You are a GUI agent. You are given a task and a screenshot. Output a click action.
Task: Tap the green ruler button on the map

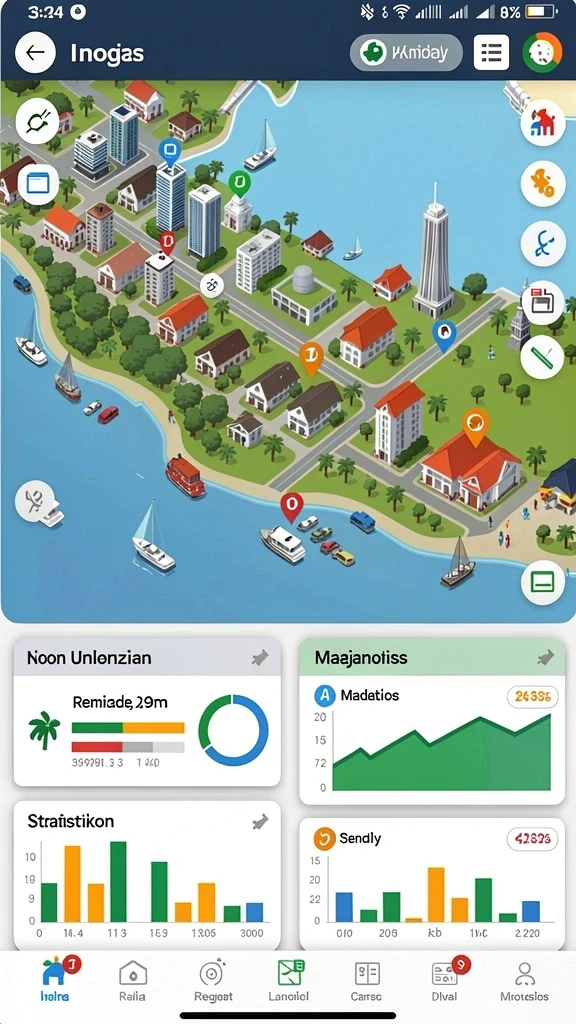click(x=543, y=357)
